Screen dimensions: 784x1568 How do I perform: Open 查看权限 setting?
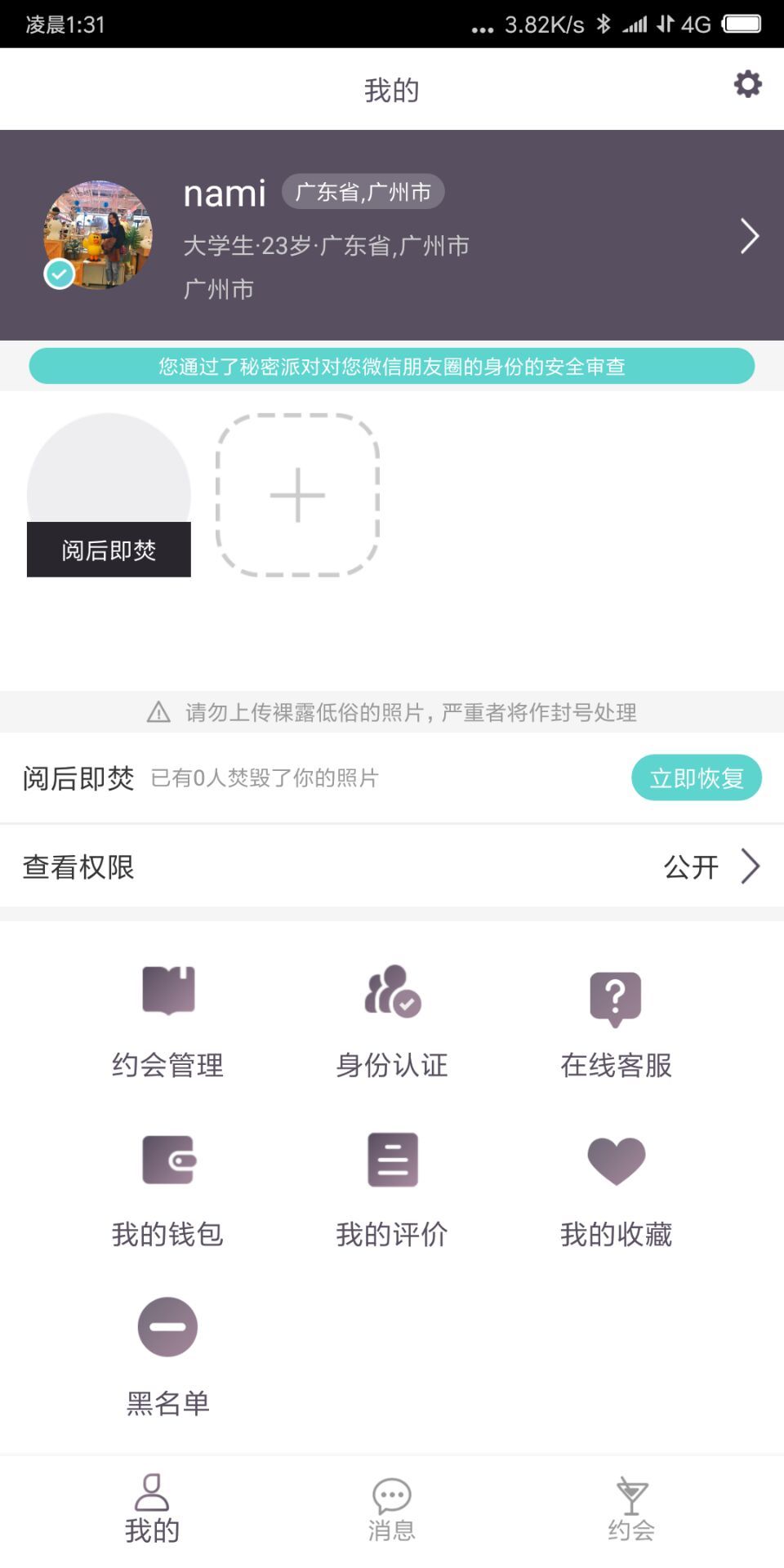point(392,866)
